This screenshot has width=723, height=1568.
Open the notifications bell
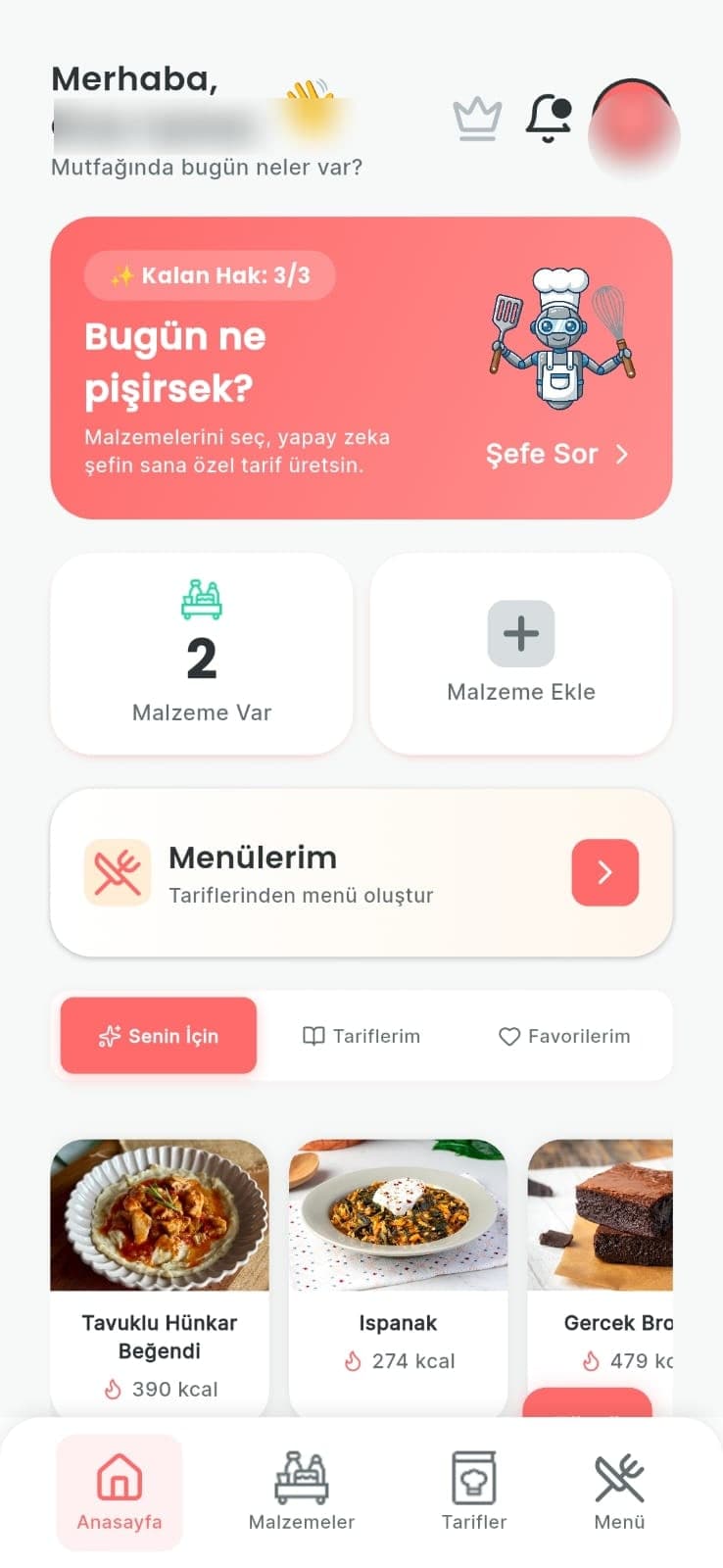point(549,120)
